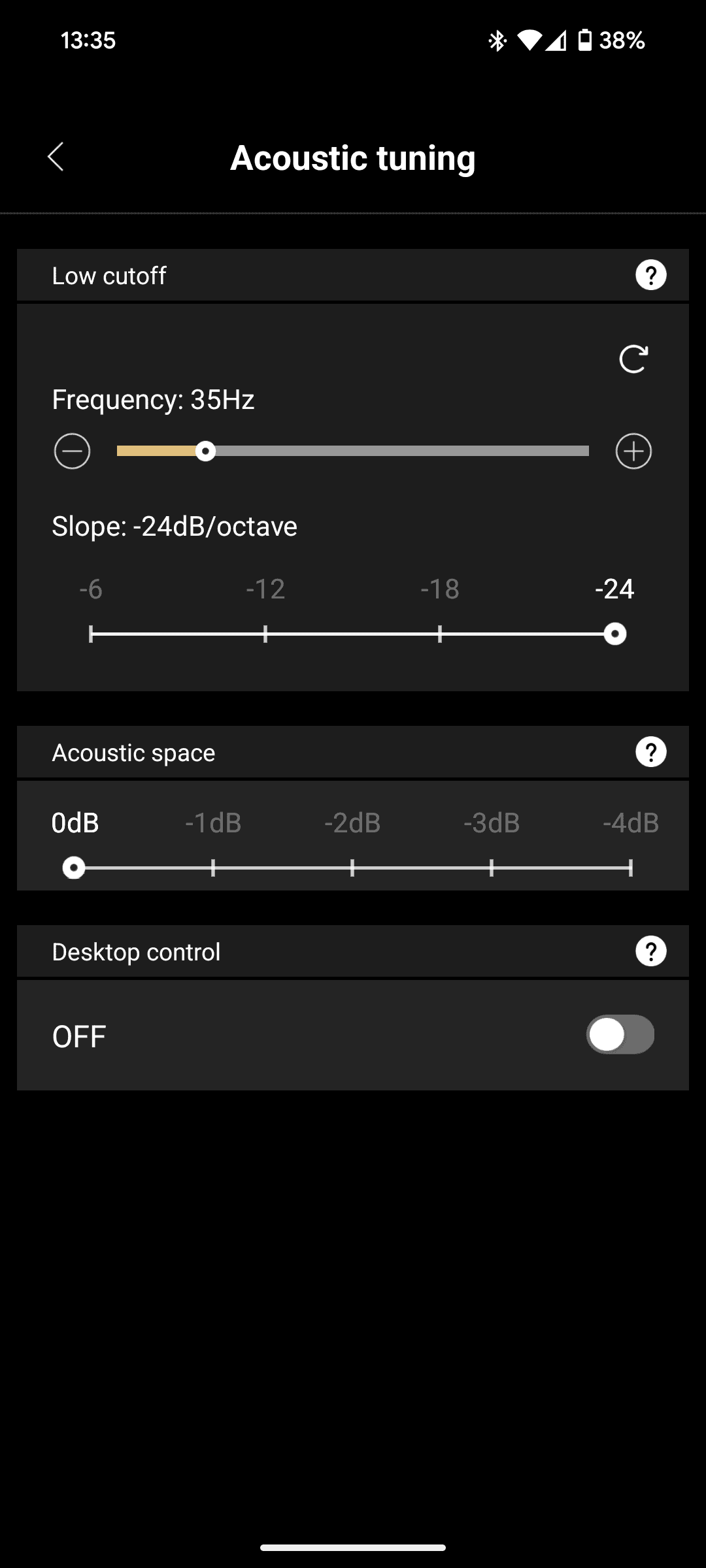Select -2dB acoustic space

click(352, 867)
